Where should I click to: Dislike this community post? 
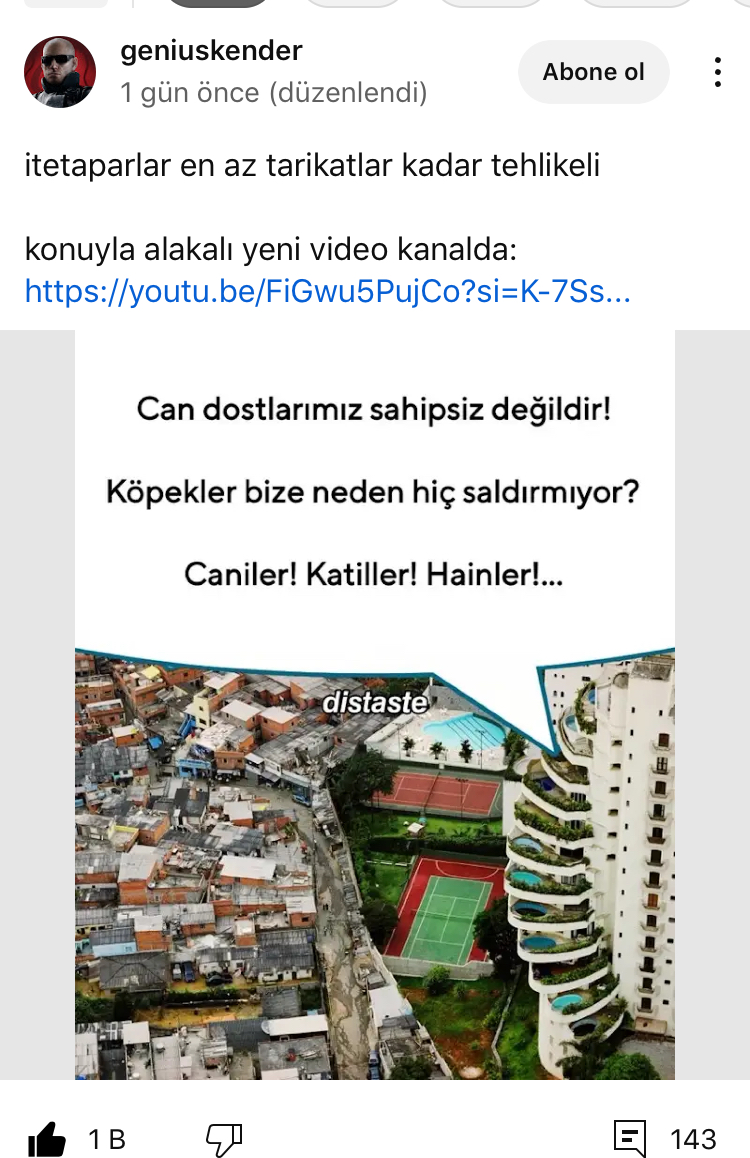point(224,1138)
